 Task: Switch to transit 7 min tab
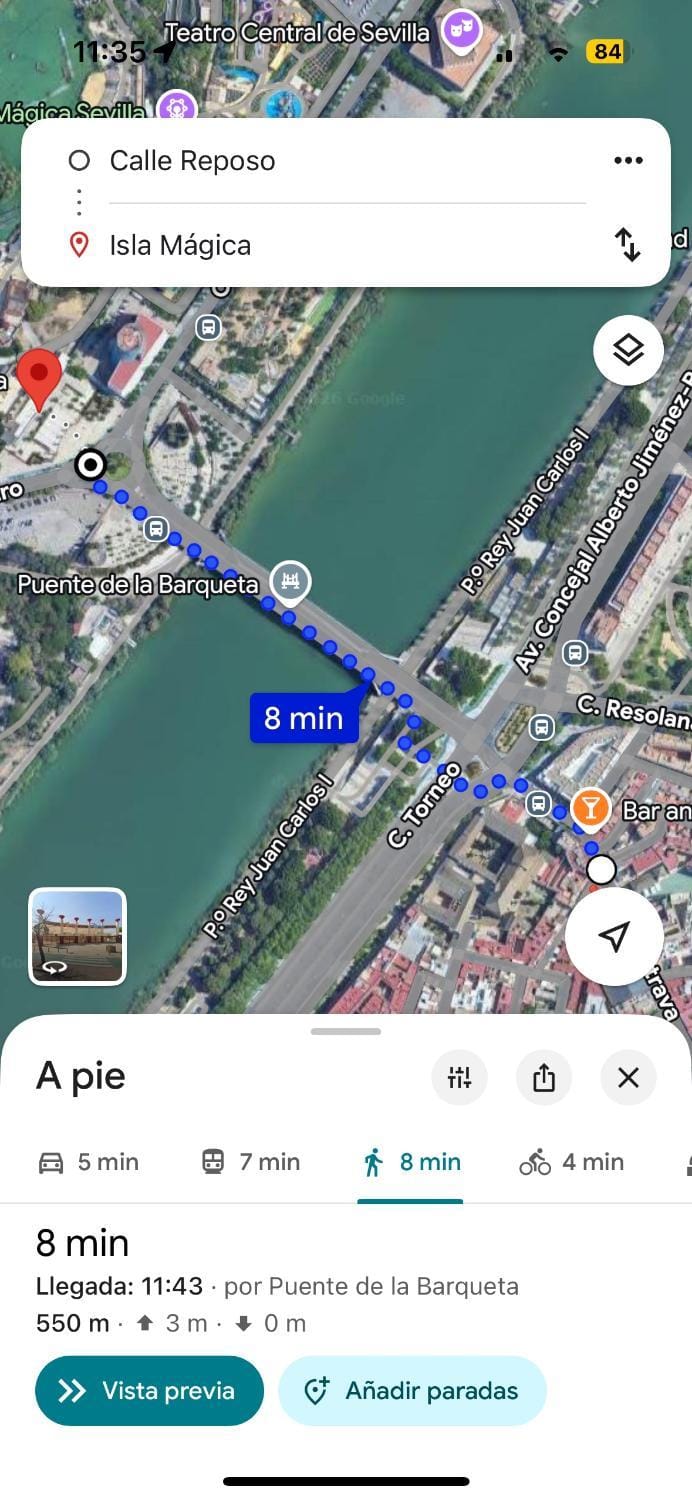pos(250,1162)
